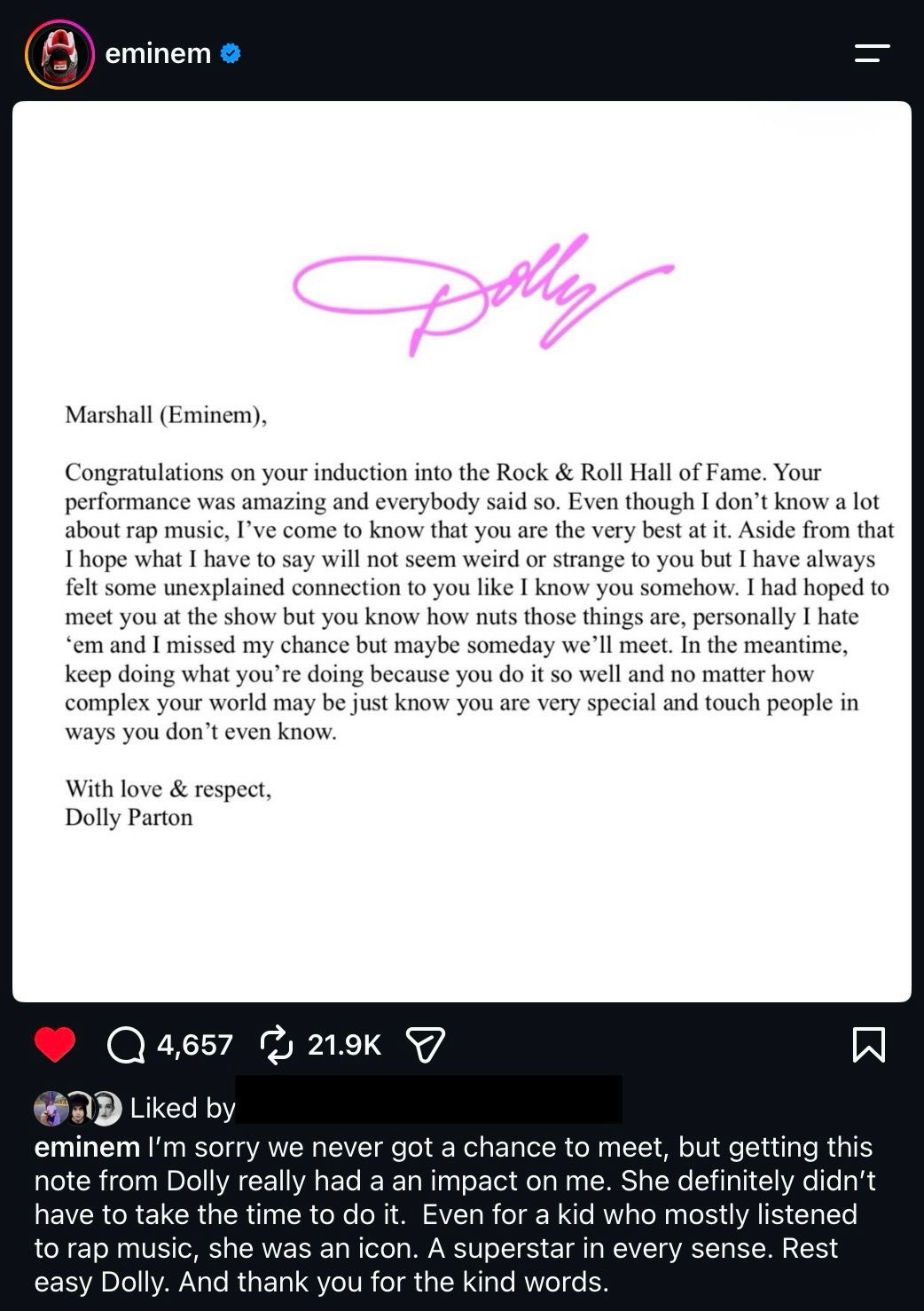924x1311 pixels.
Task: Open the comments on this post
Action: tap(126, 1045)
